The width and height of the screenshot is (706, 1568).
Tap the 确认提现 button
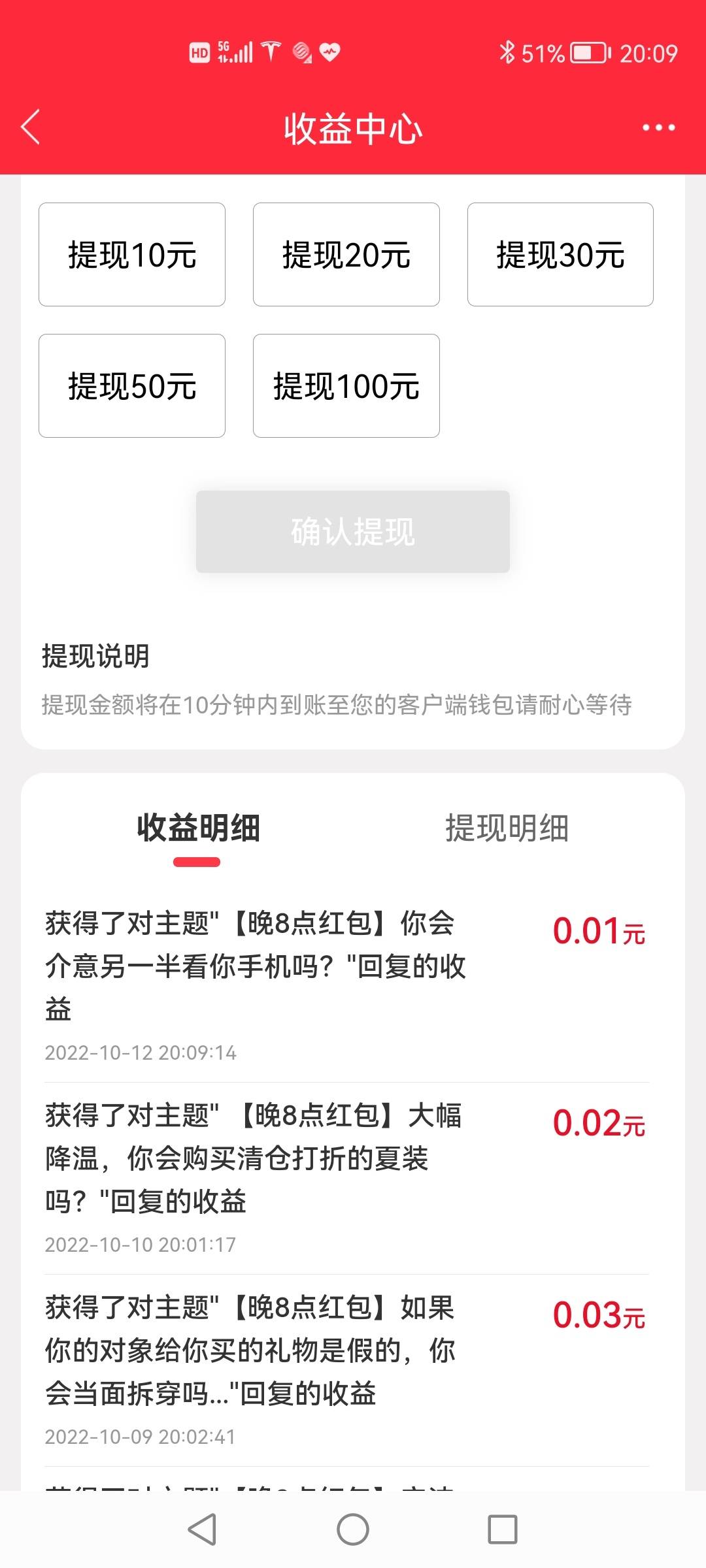(353, 532)
